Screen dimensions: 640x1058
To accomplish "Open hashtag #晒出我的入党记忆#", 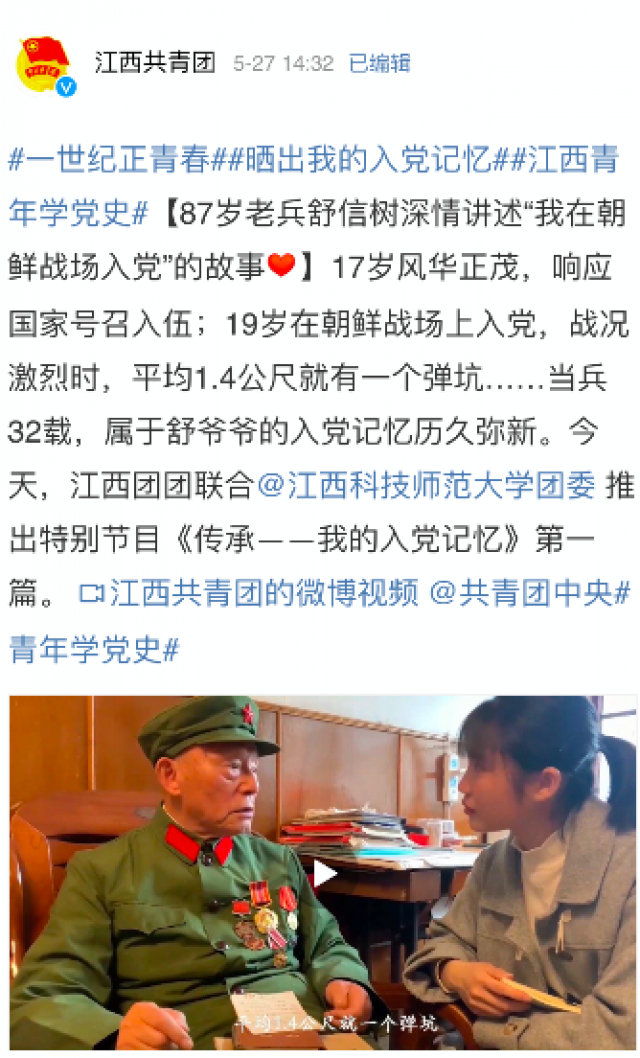I will tap(362, 158).
